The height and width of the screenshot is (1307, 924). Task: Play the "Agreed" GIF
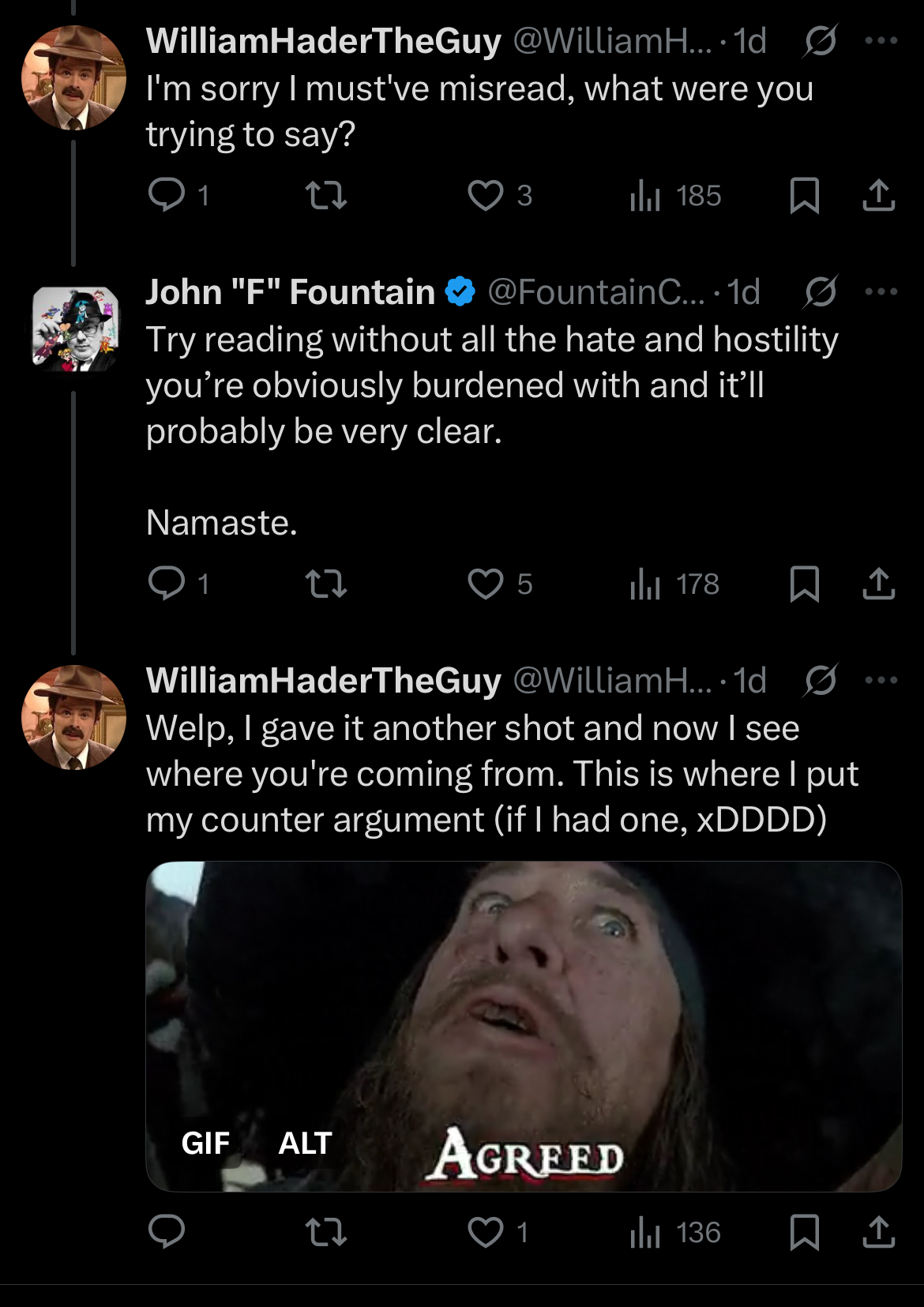click(x=524, y=1026)
